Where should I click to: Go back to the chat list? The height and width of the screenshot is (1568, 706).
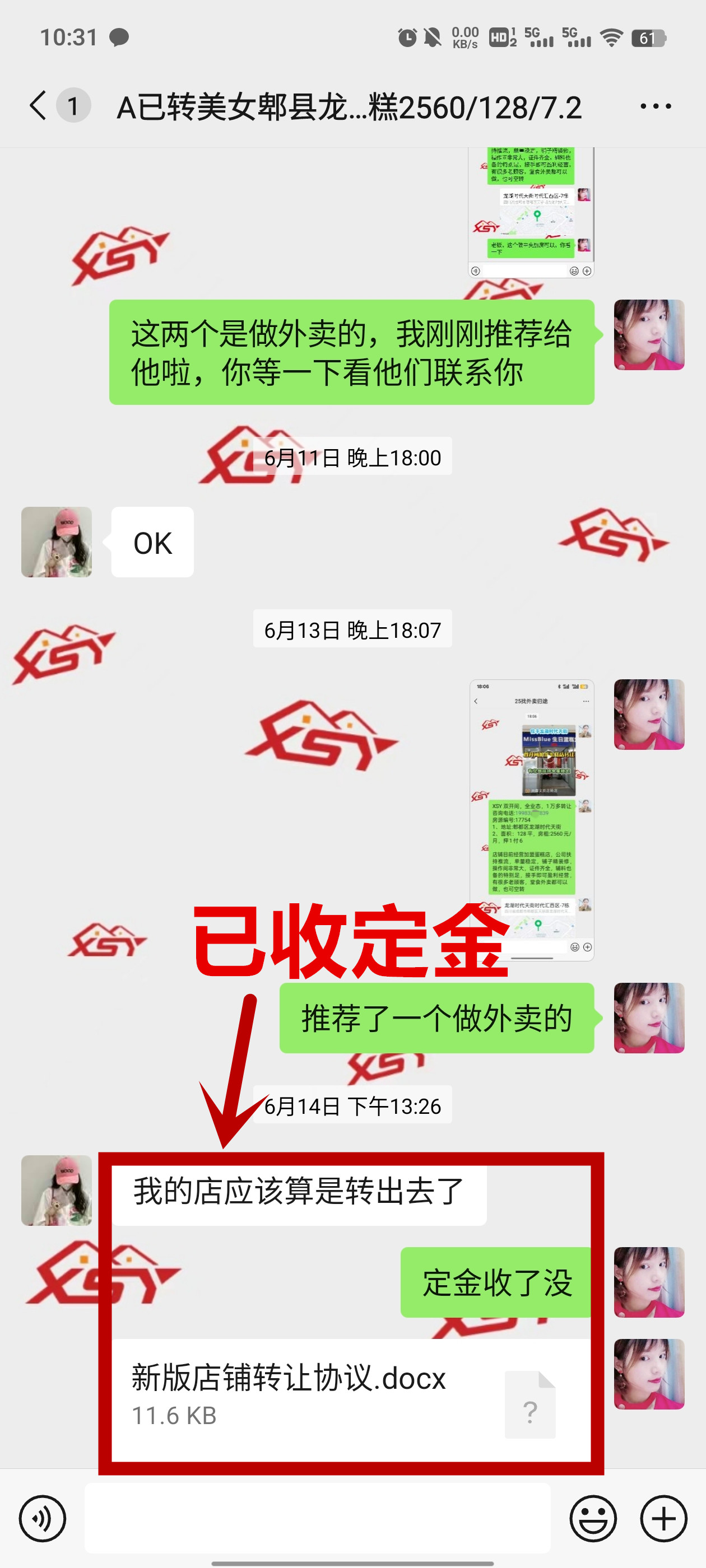[38, 106]
